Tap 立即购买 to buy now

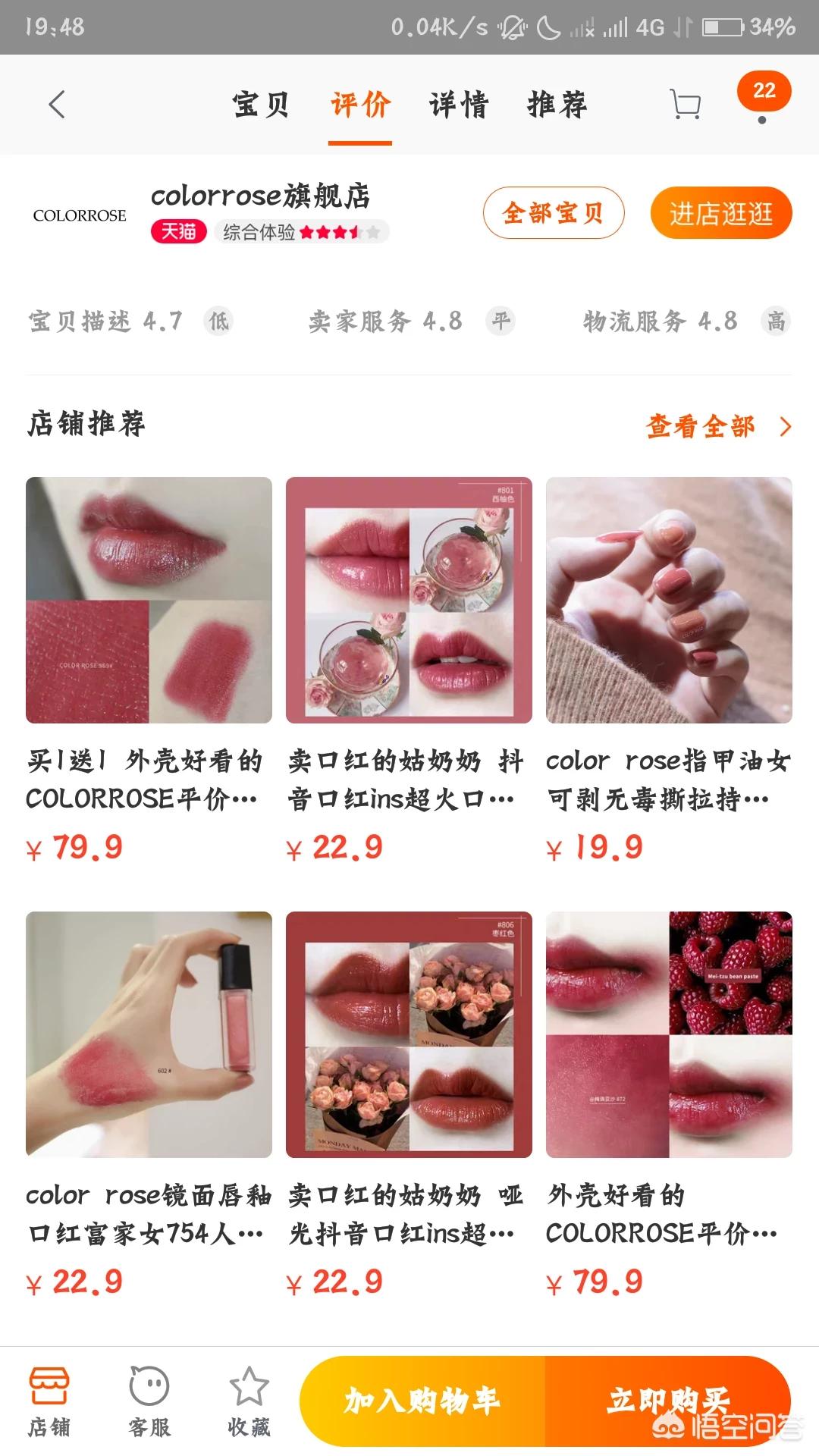click(x=667, y=1400)
